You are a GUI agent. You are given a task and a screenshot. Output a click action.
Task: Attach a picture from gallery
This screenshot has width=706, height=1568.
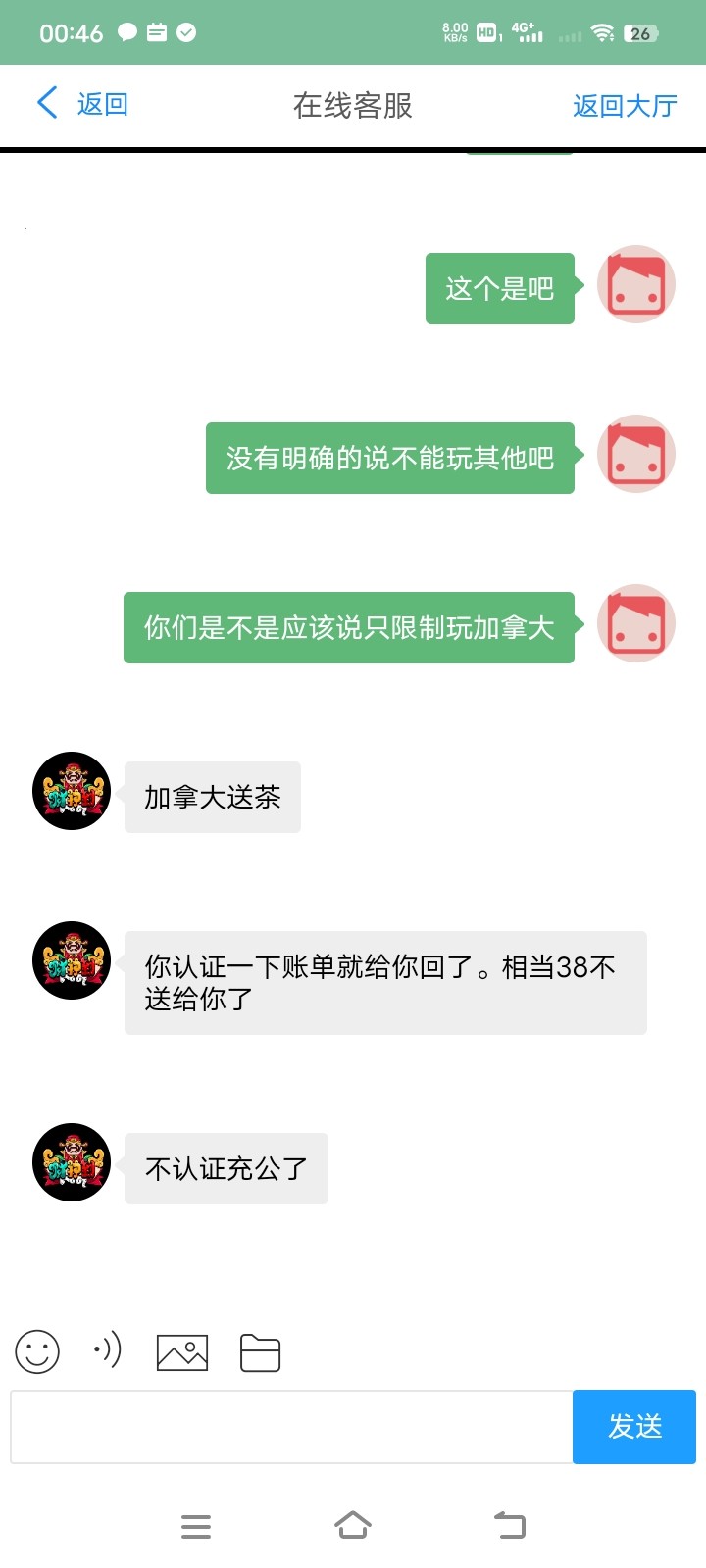pyautogui.click(x=182, y=1352)
